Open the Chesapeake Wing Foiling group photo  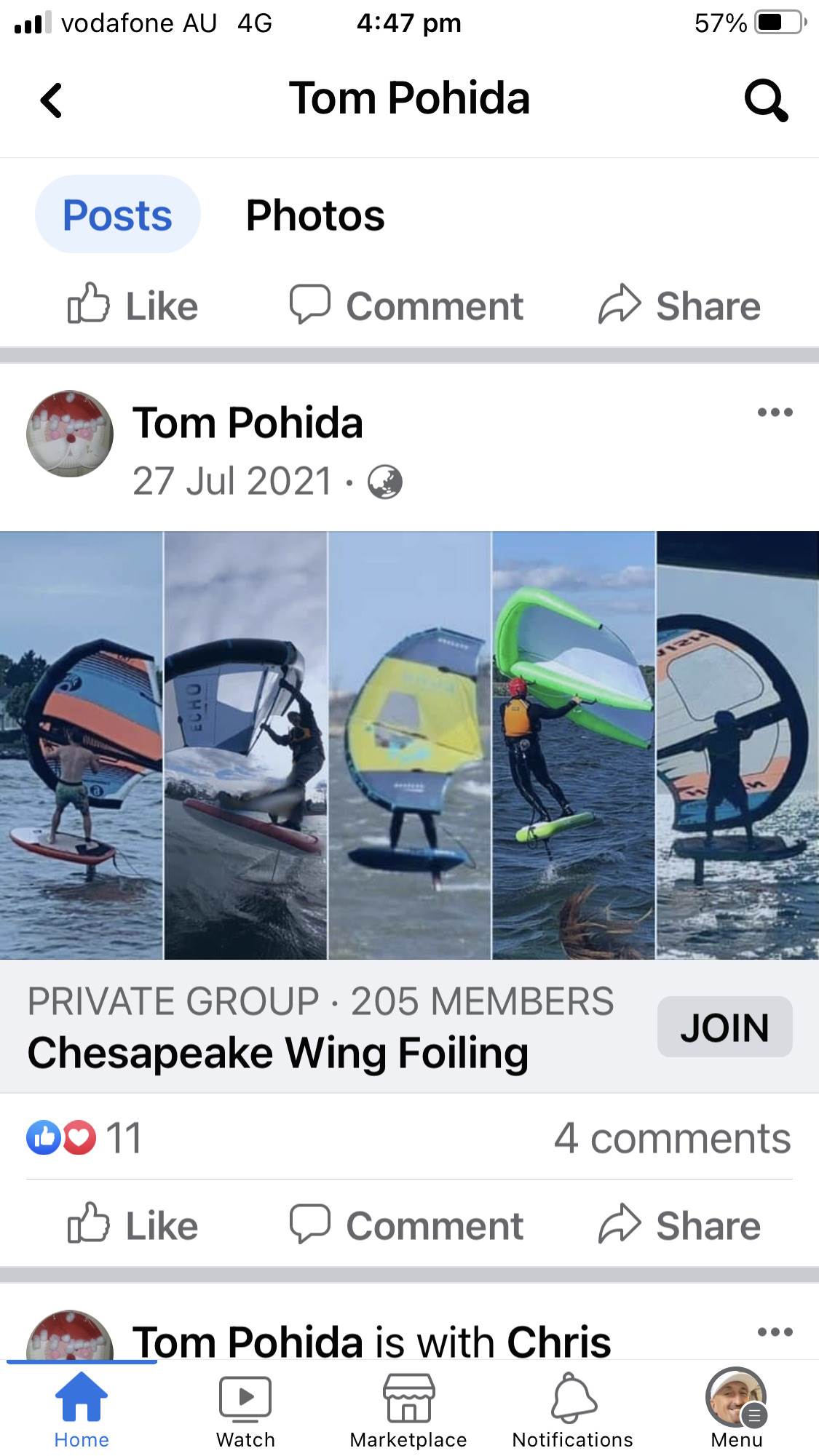pos(409,745)
